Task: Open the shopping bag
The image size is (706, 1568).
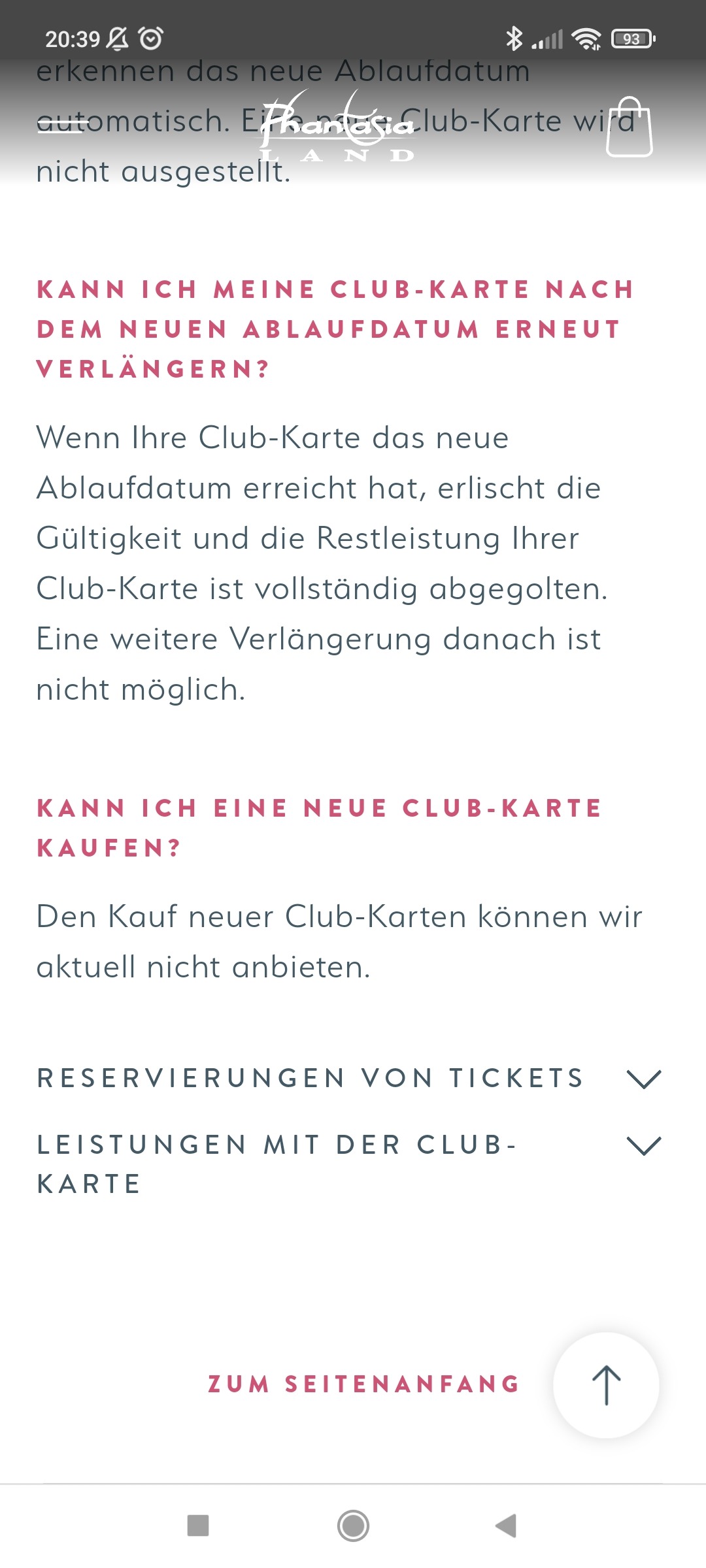Action: [630, 127]
